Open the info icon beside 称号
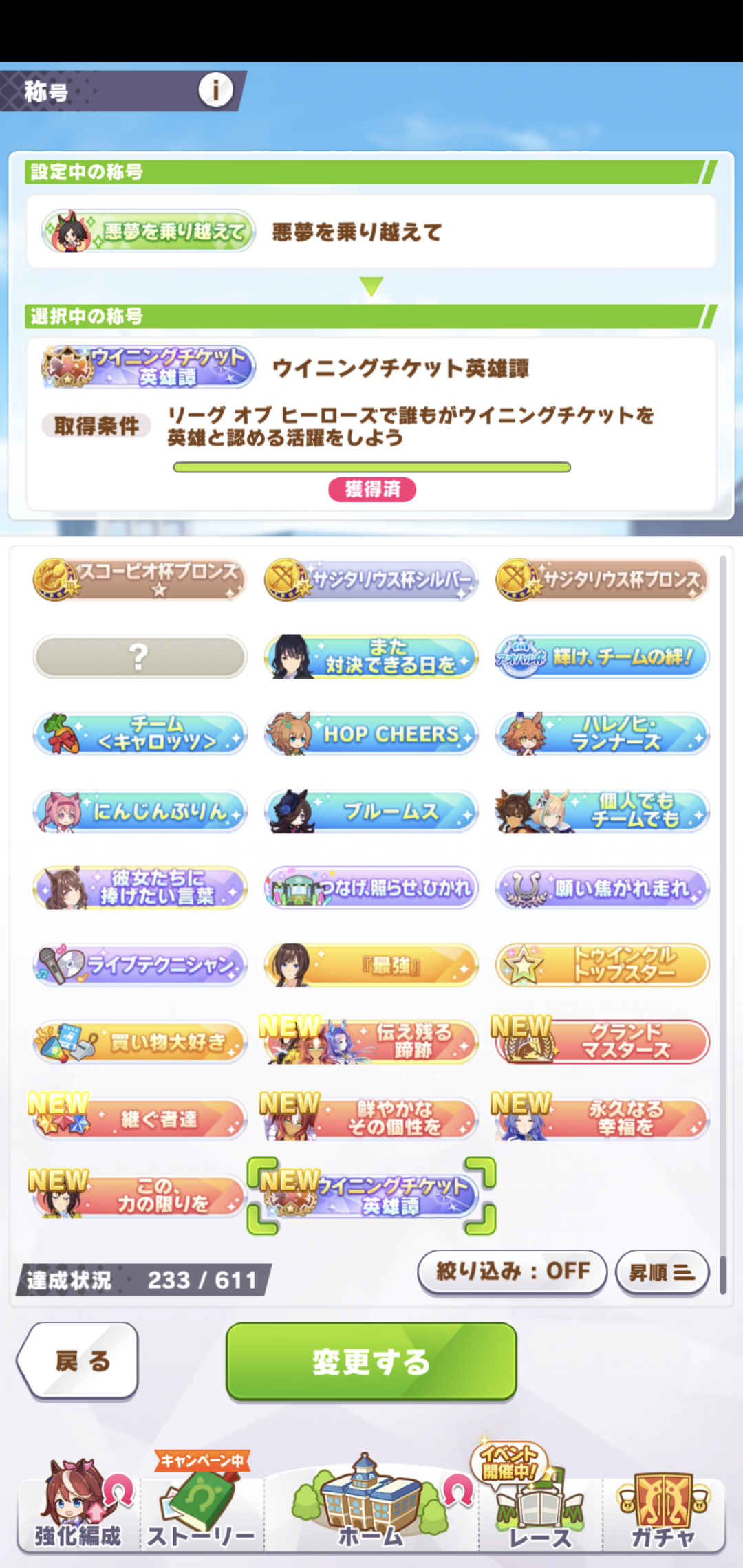Image resolution: width=743 pixels, height=1568 pixels. pos(215,90)
